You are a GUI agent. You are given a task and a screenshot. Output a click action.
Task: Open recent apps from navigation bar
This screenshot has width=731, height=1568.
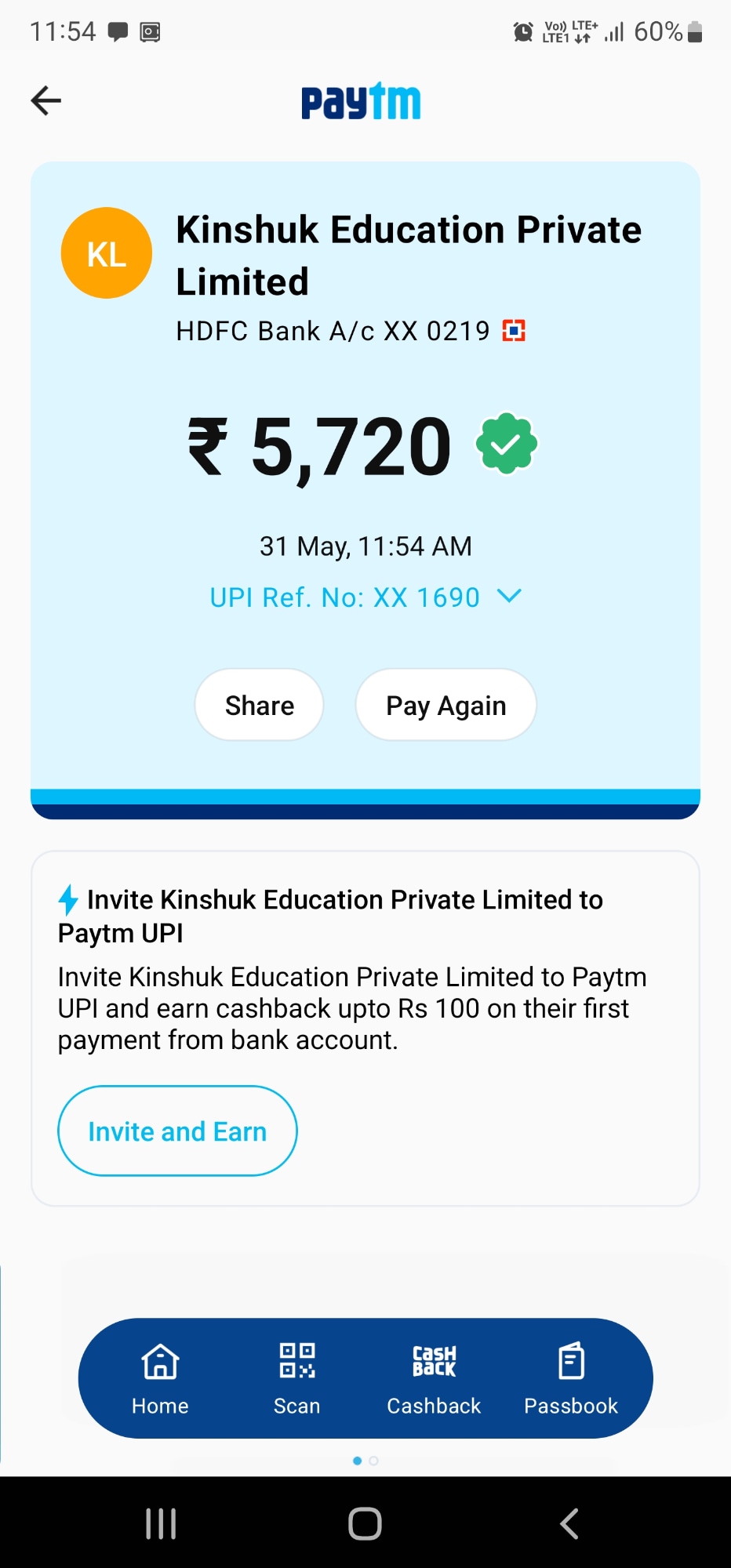(161, 1523)
